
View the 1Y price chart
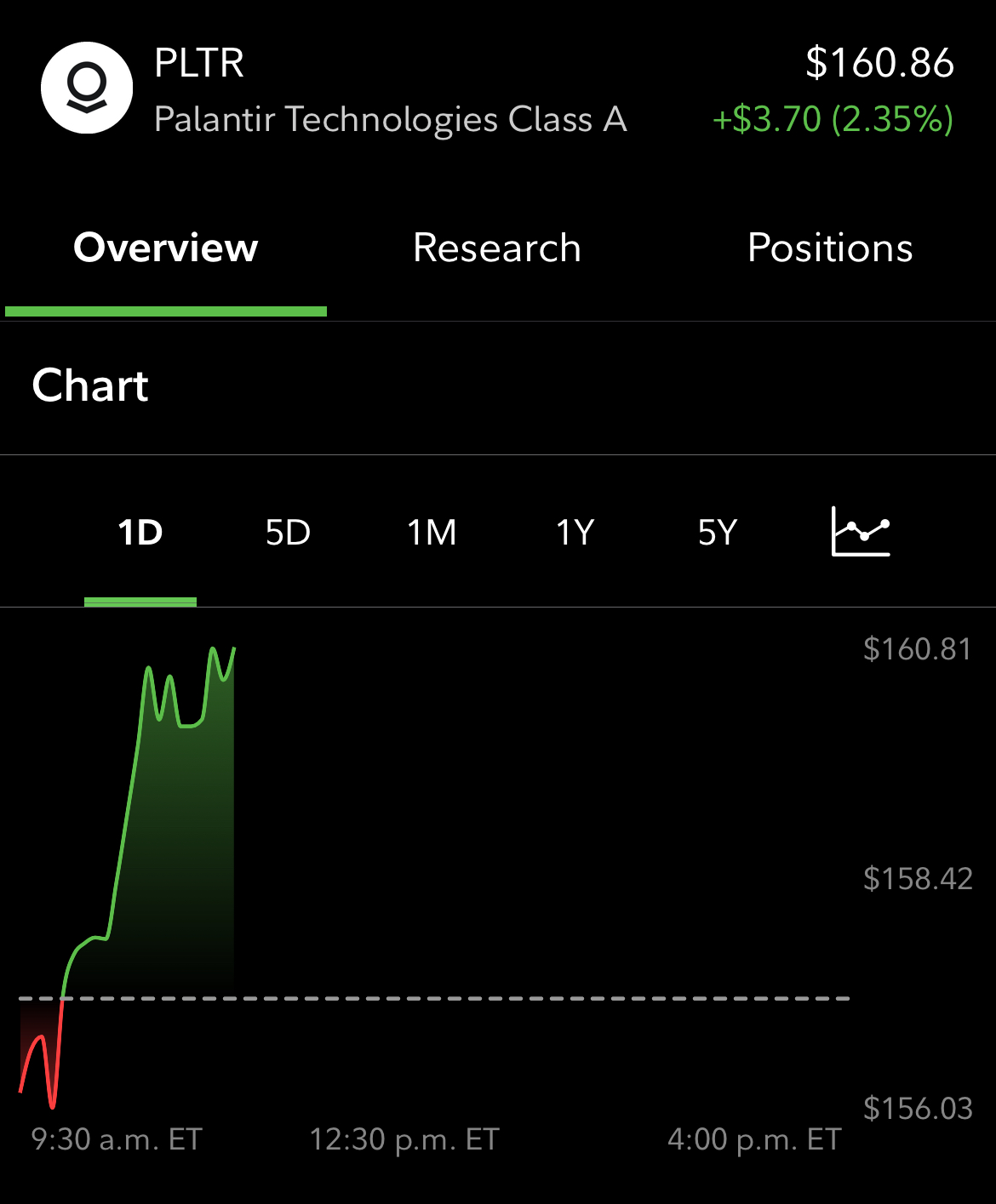(x=575, y=533)
